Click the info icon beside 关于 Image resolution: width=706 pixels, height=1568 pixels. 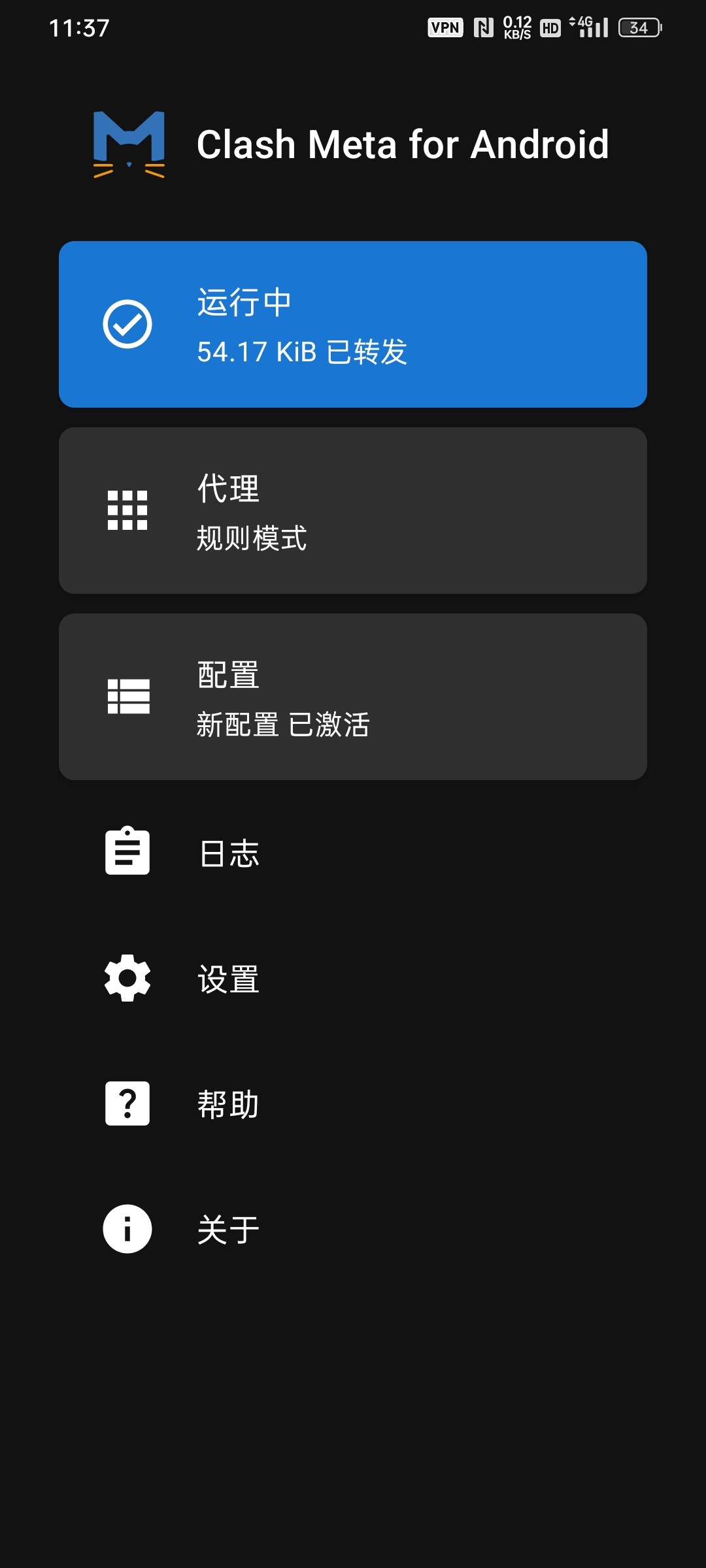(127, 1228)
